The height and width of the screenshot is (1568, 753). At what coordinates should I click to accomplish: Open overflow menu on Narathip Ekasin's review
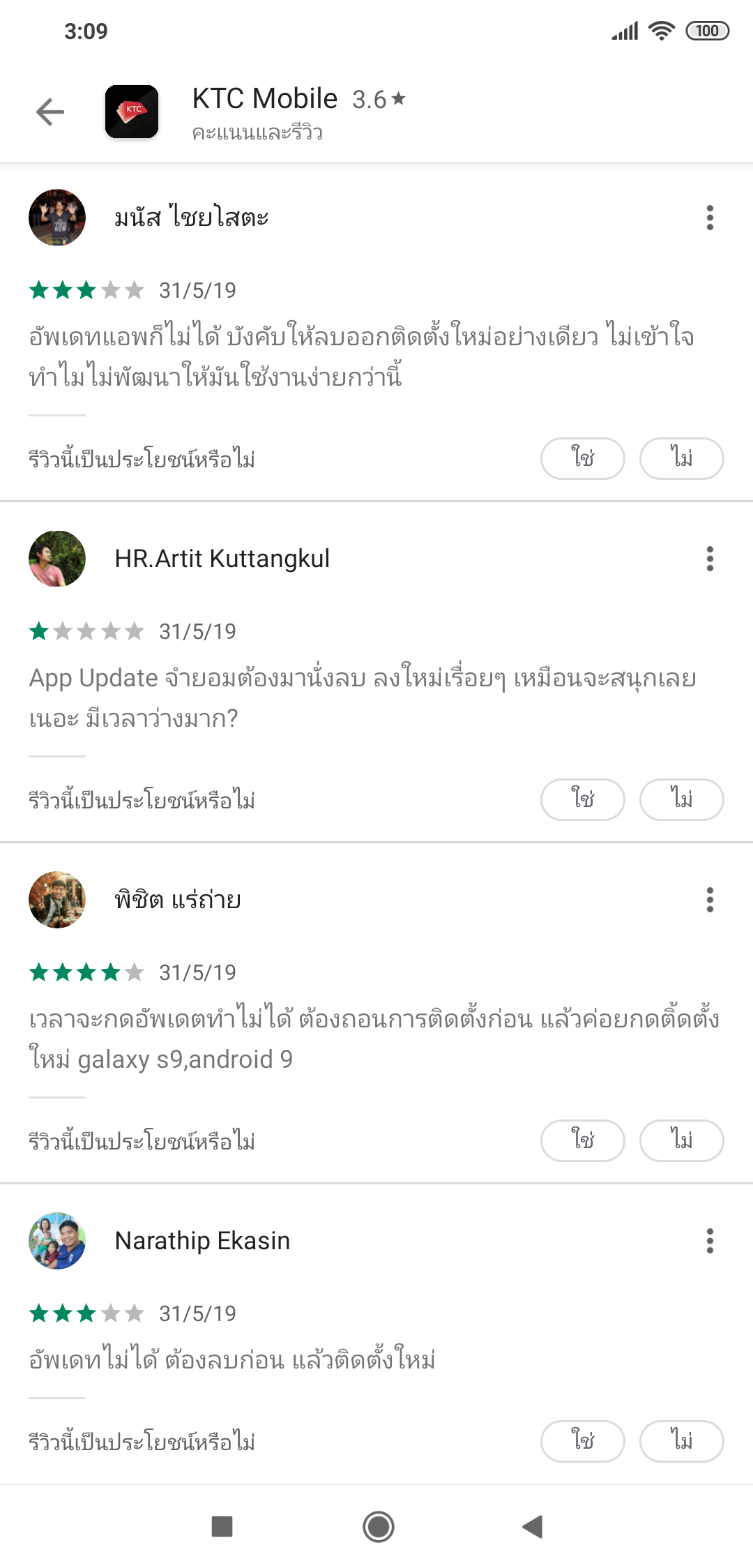[x=710, y=1241]
